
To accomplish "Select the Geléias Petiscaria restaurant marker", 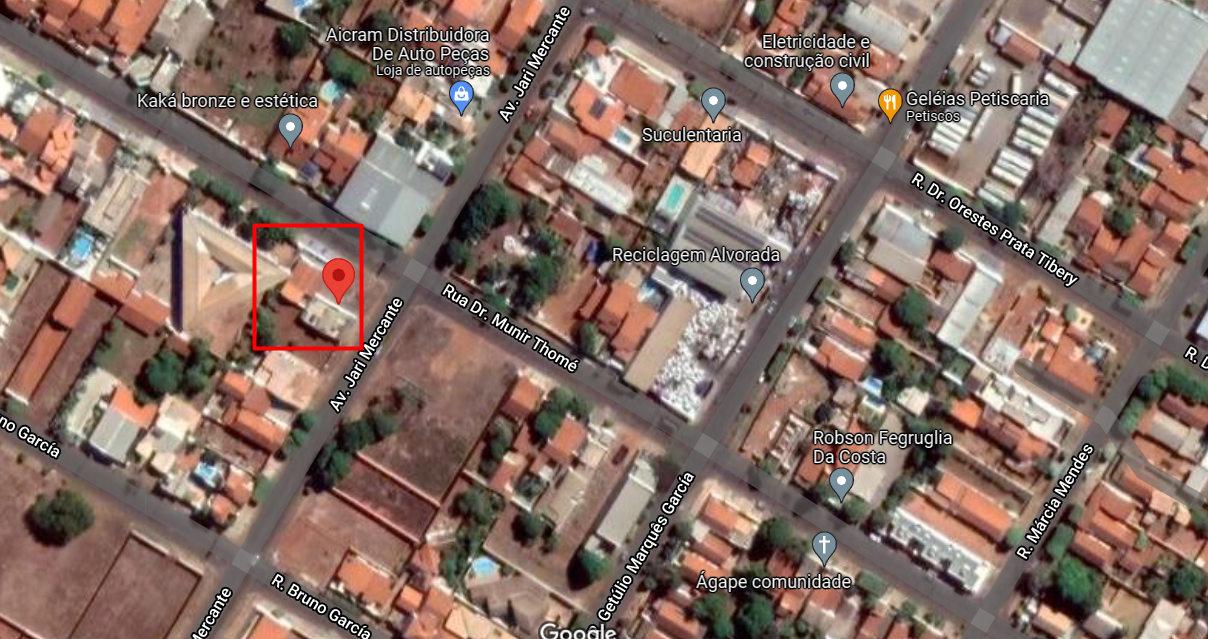I will (890, 102).
